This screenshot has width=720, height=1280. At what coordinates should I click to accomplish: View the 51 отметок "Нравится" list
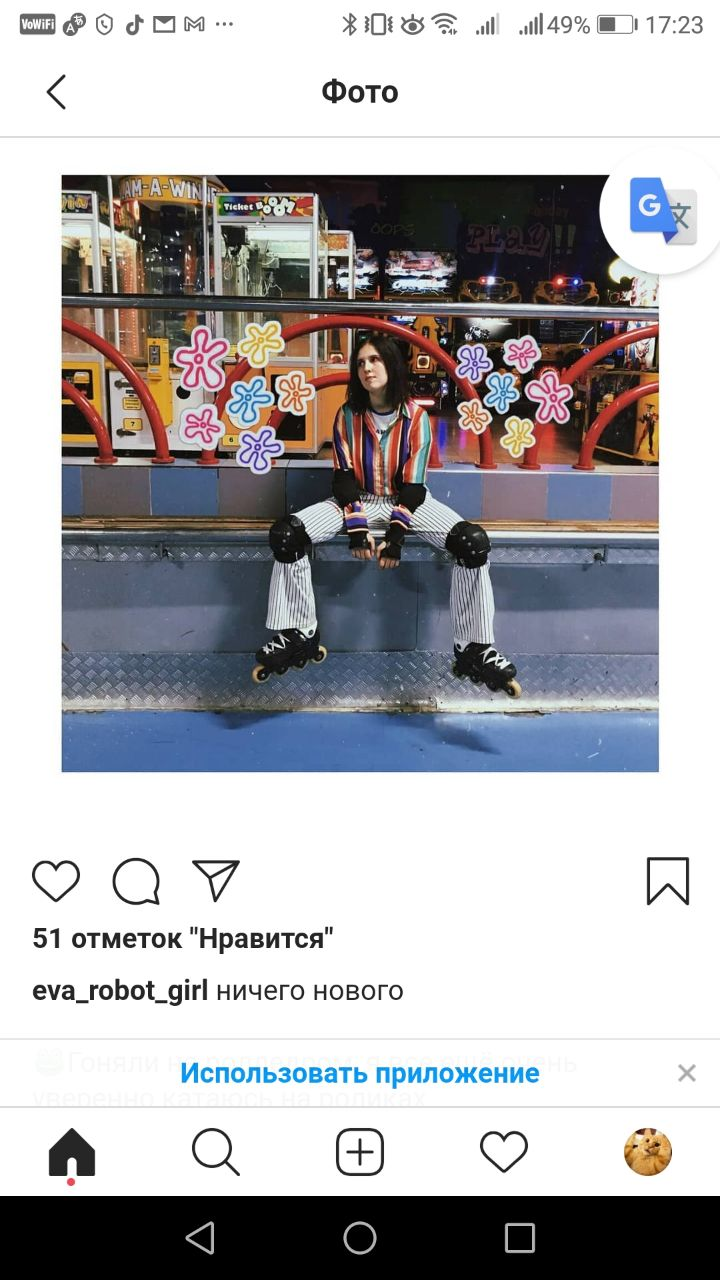(182, 938)
